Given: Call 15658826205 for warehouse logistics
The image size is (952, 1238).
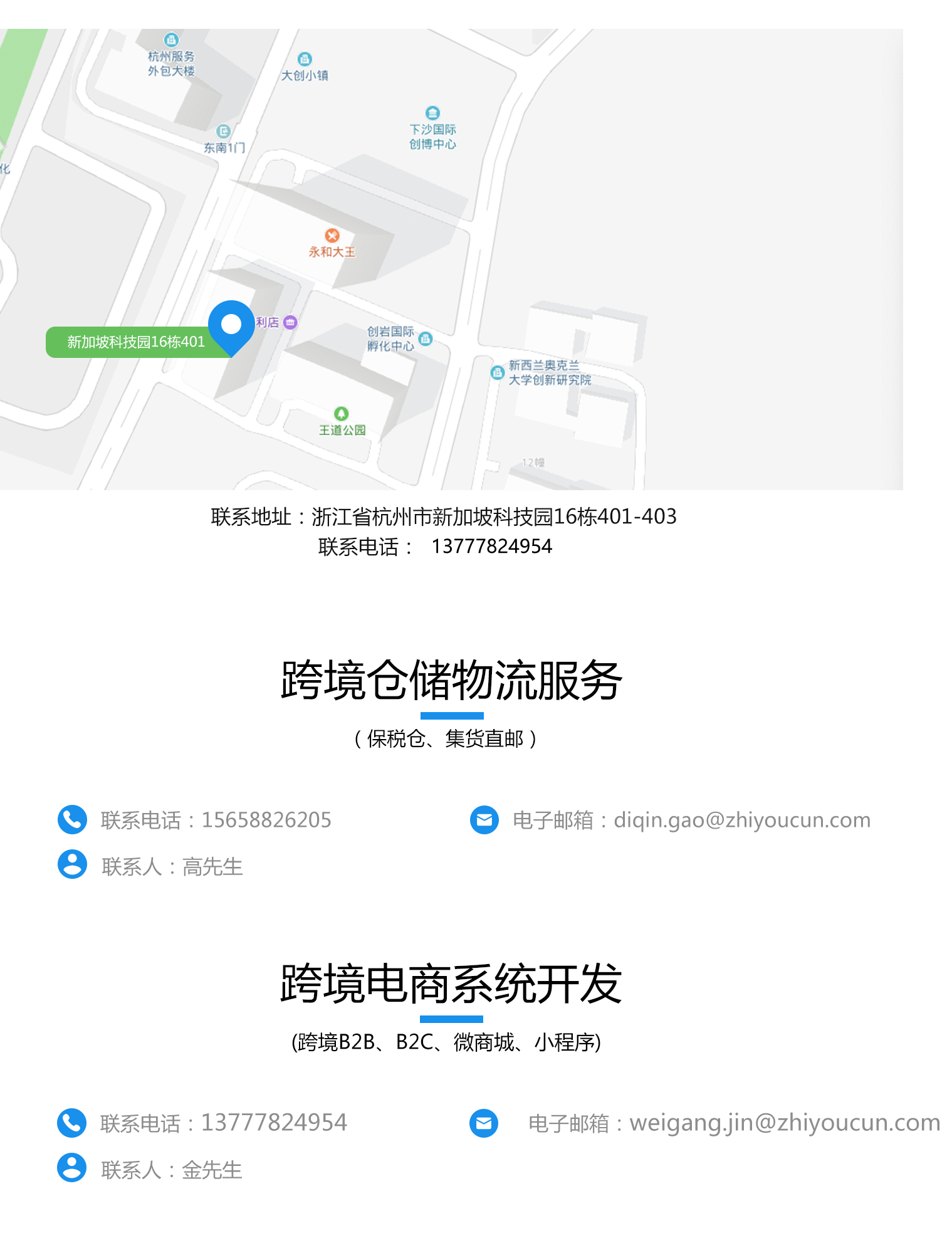Looking at the screenshot, I should click(266, 820).
